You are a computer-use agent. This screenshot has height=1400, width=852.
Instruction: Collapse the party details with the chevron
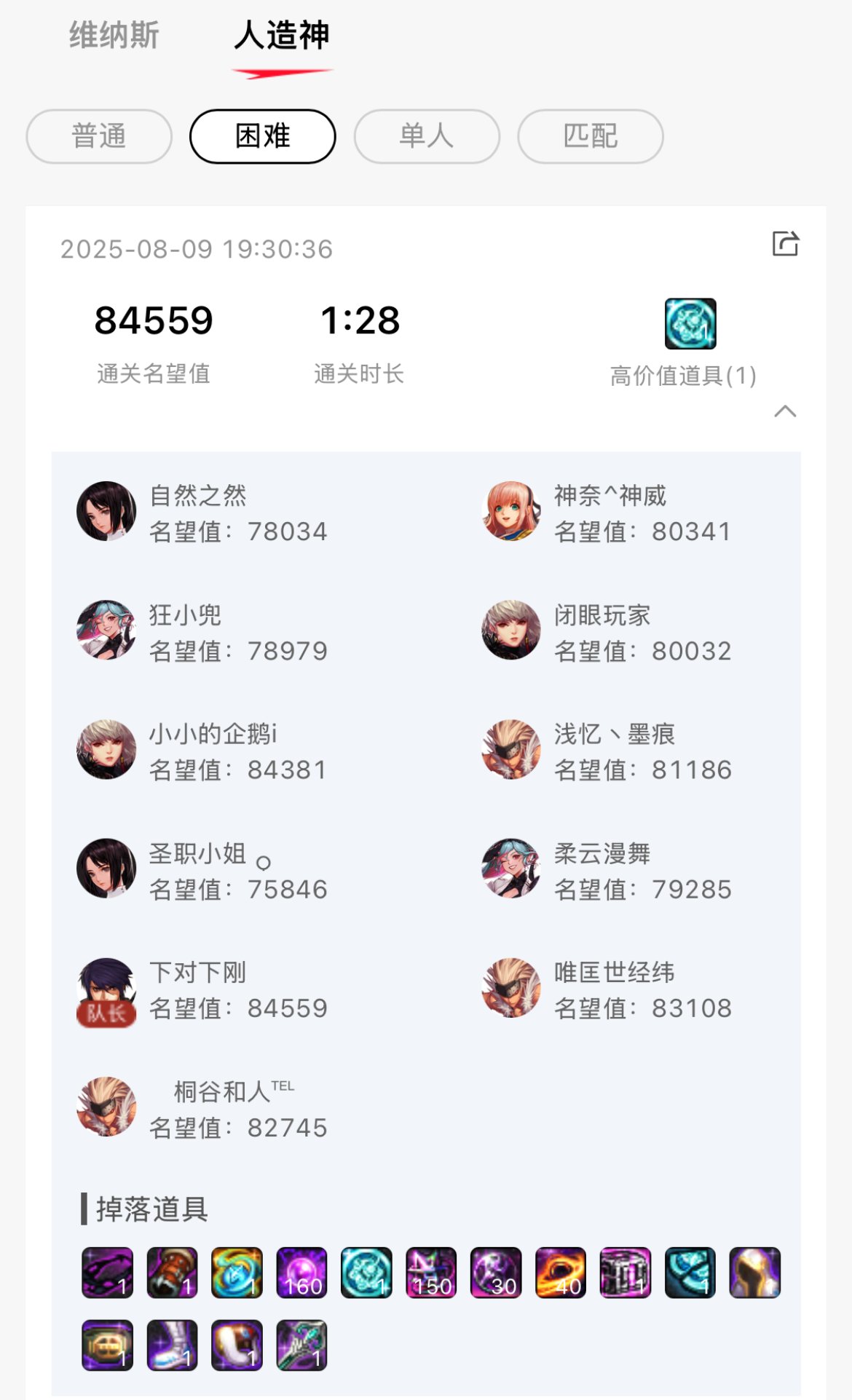tap(785, 411)
